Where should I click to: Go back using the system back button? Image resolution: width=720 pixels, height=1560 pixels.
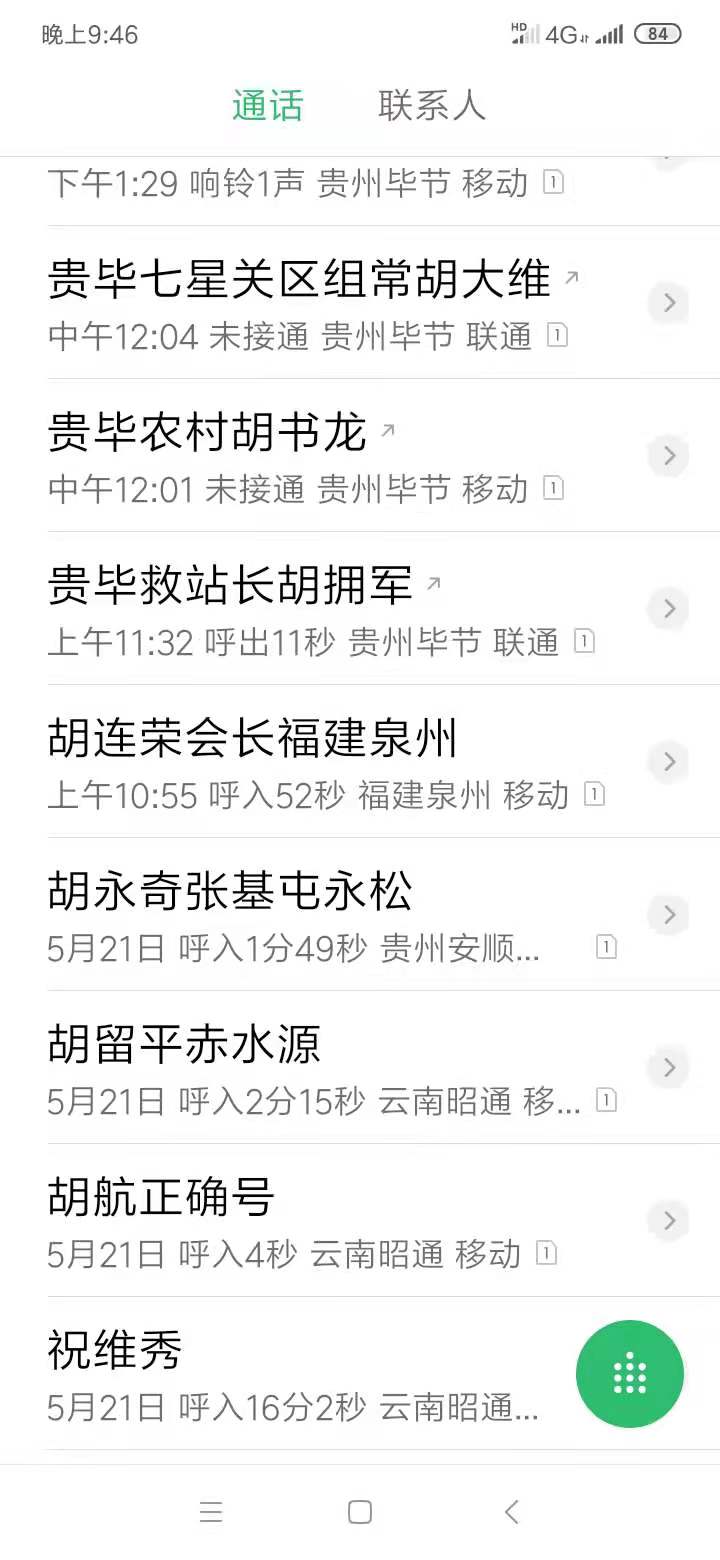pyautogui.click(x=512, y=1512)
